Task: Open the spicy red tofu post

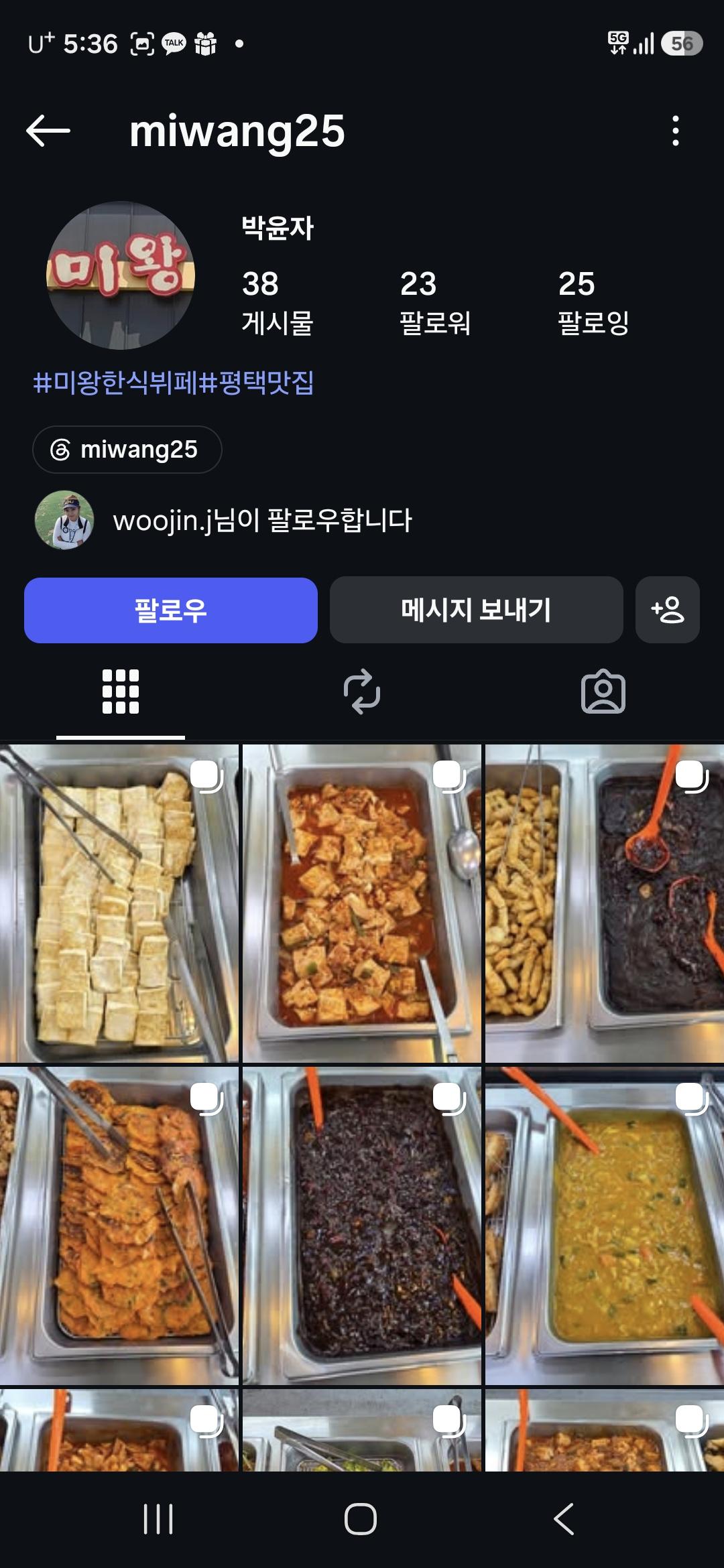Action: pos(362,903)
